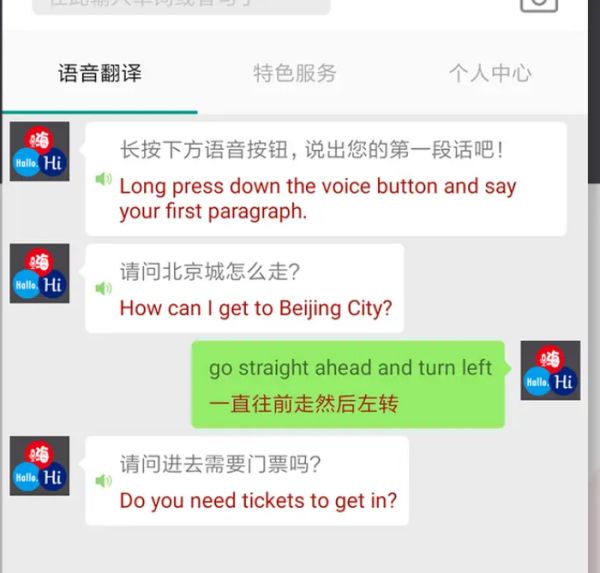Open the camera icon beside the search box
This screenshot has width=600, height=573.
(x=538, y=4)
